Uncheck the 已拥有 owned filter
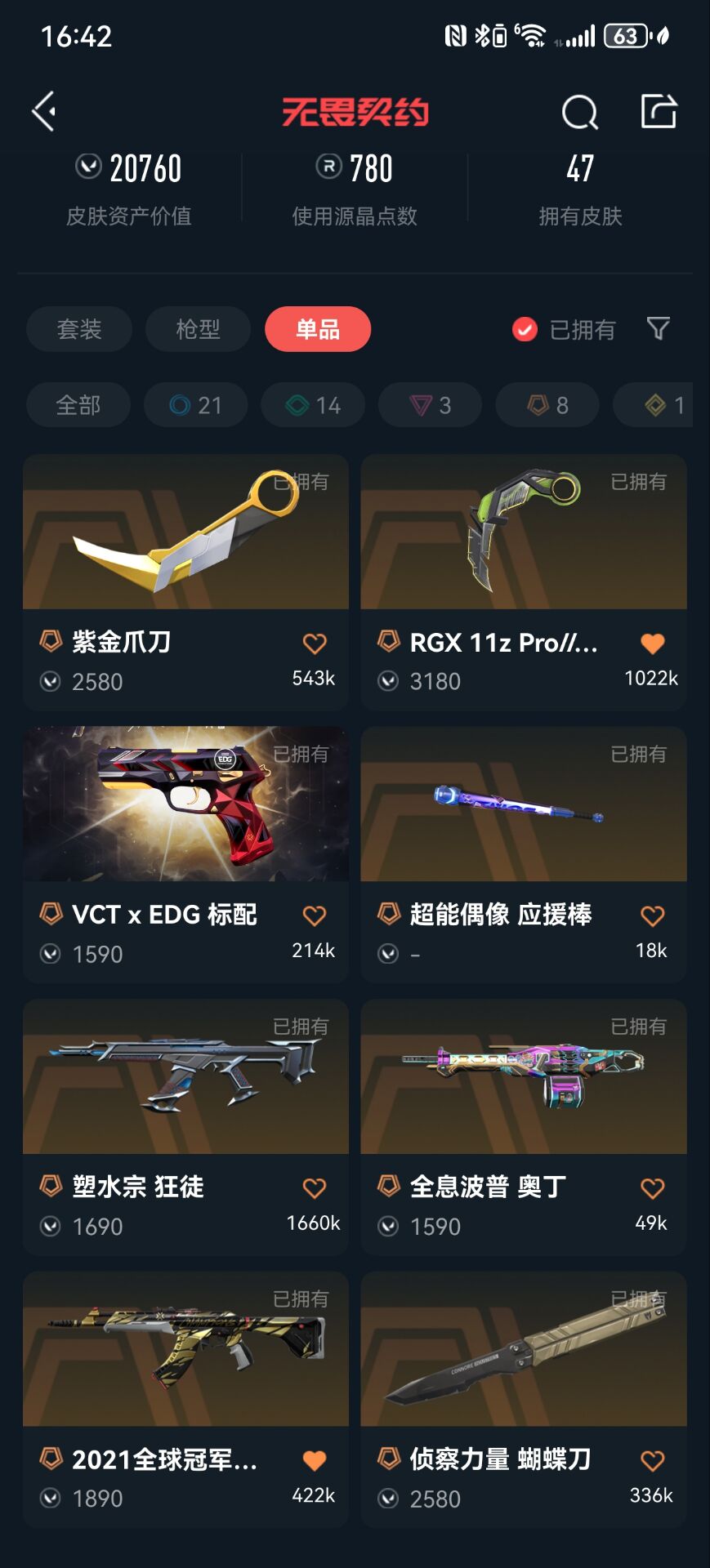 (525, 329)
